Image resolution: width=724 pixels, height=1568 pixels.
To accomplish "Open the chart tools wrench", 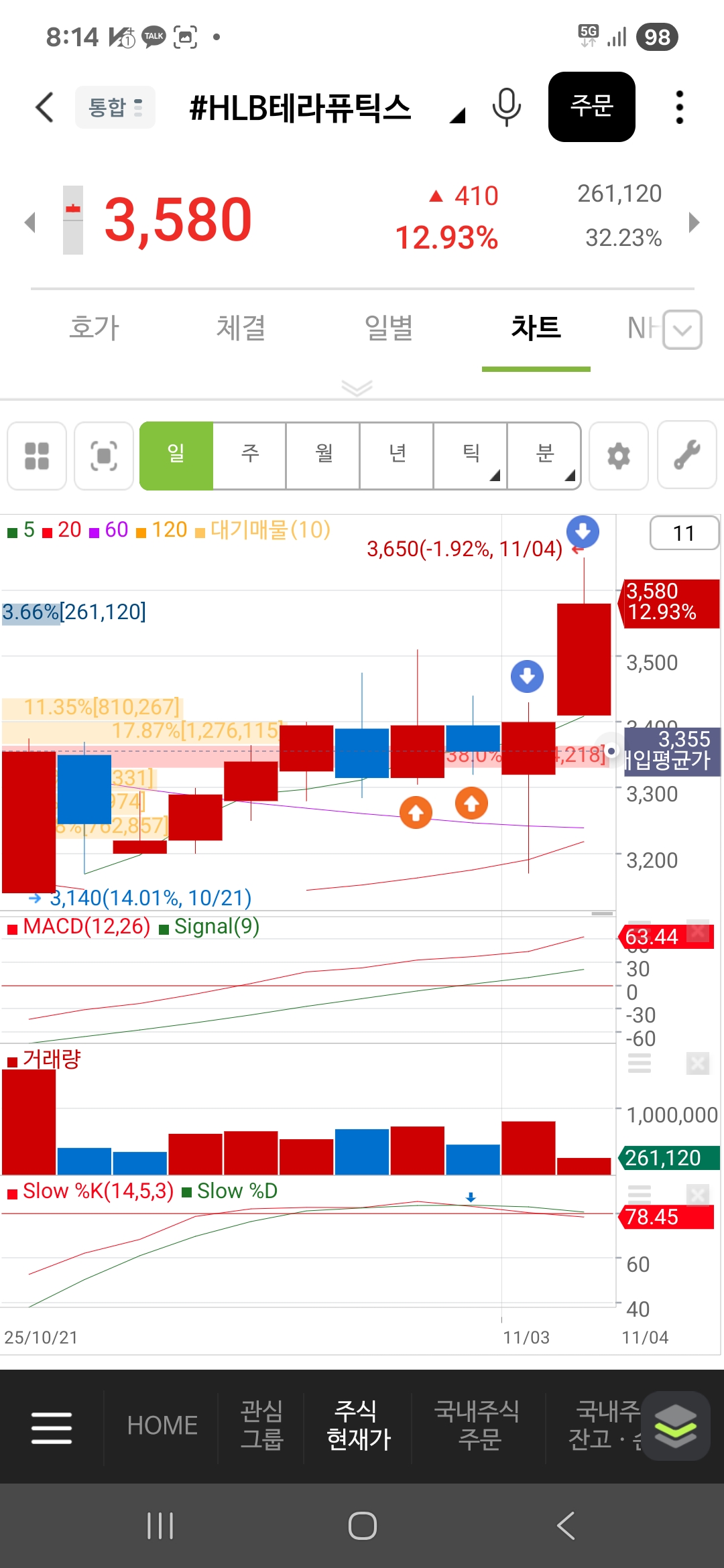I will click(687, 456).
